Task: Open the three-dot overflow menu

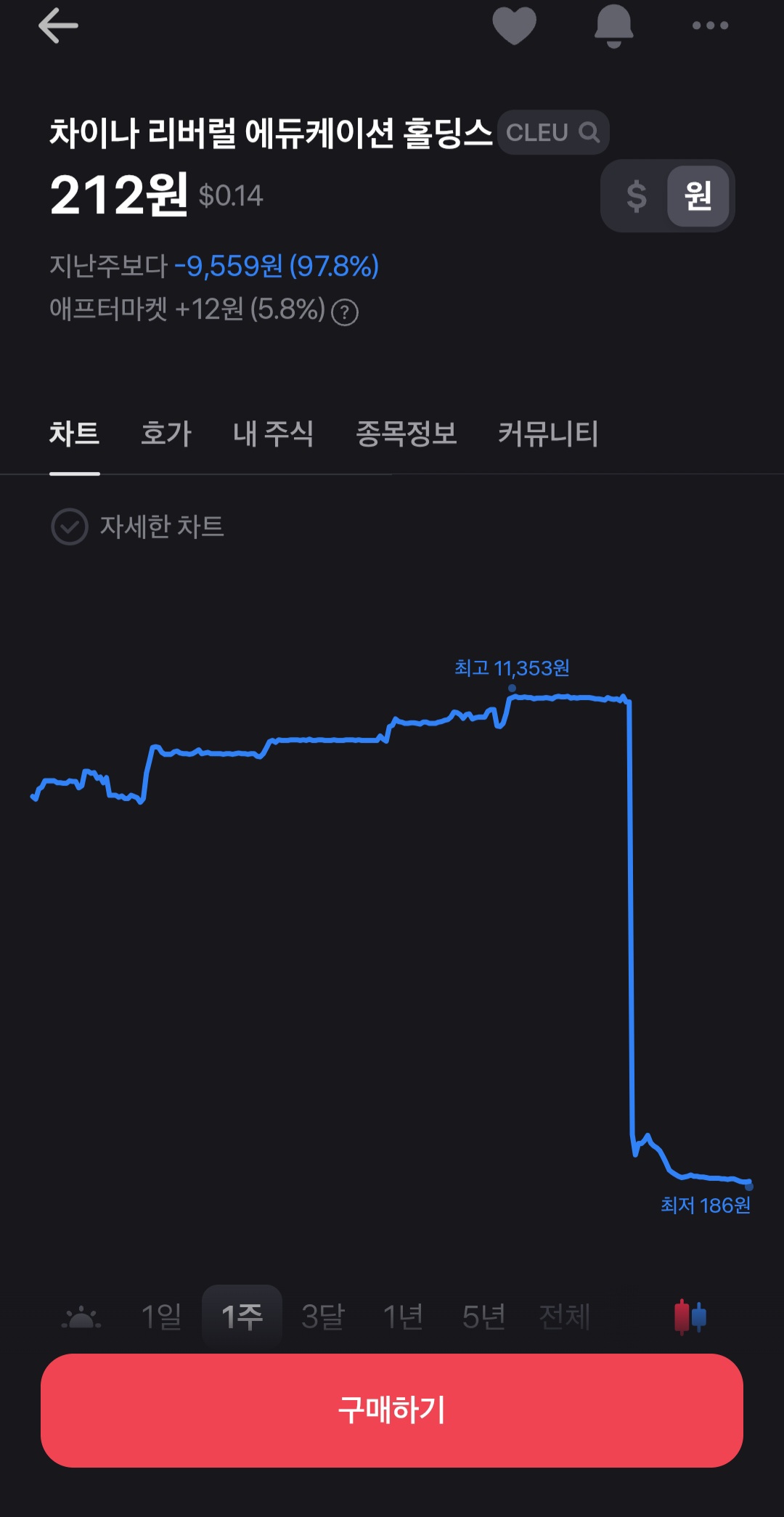Action: click(x=710, y=26)
